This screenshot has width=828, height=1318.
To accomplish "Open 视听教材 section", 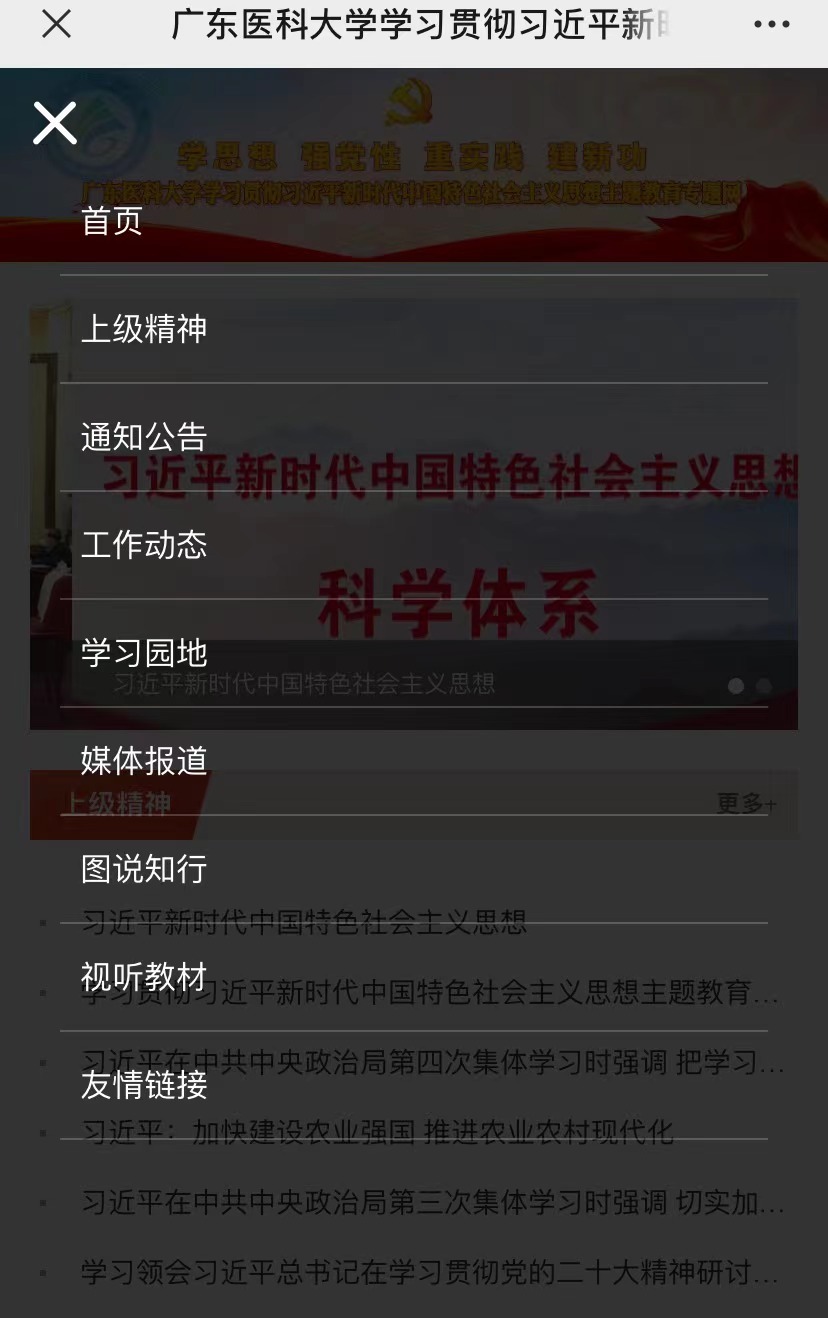I will pos(144,977).
